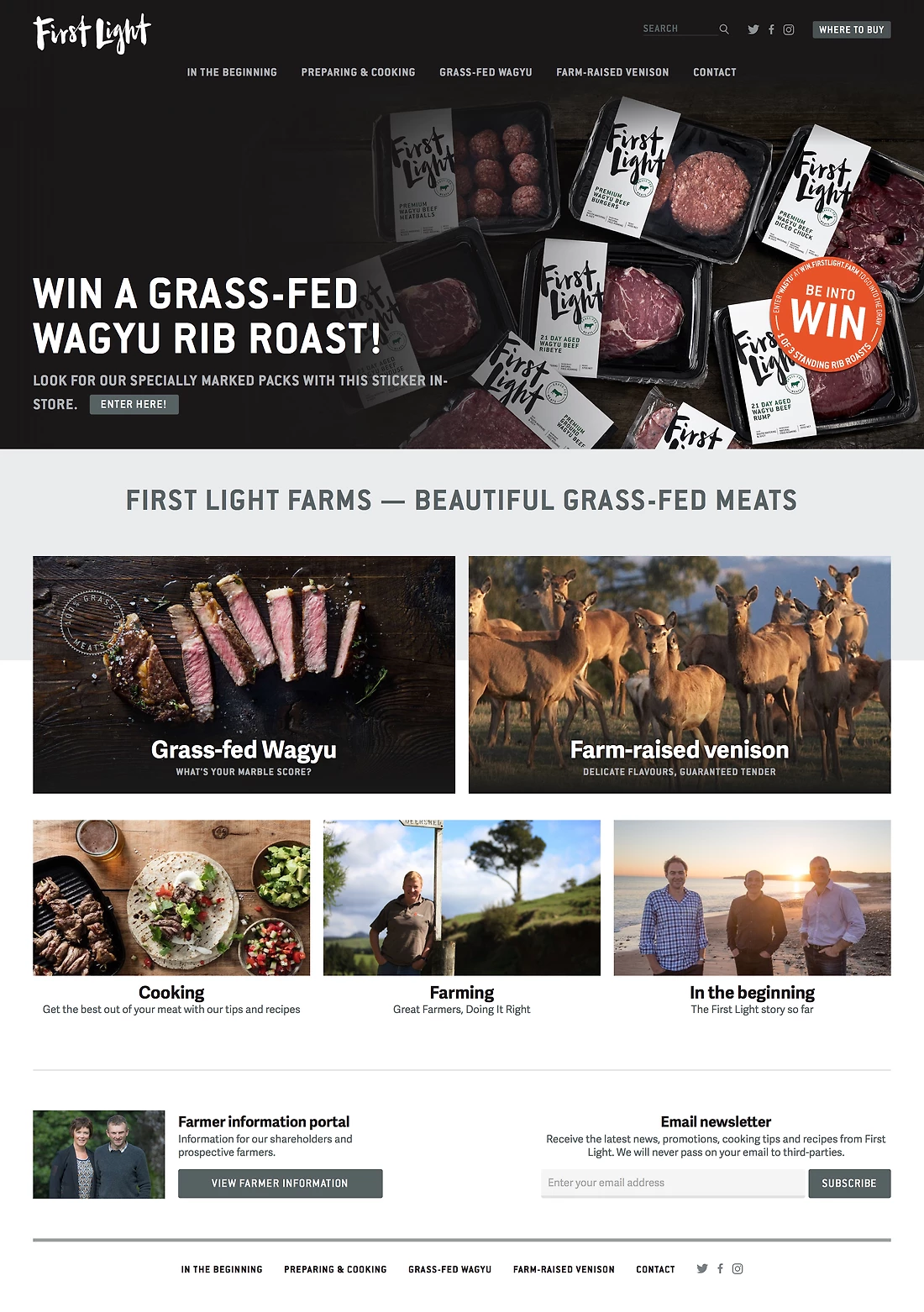Viewport: 924px width, 1312px height.
Task: Select Farm-Raised Venison in top menu
Action: click(x=612, y=72)
